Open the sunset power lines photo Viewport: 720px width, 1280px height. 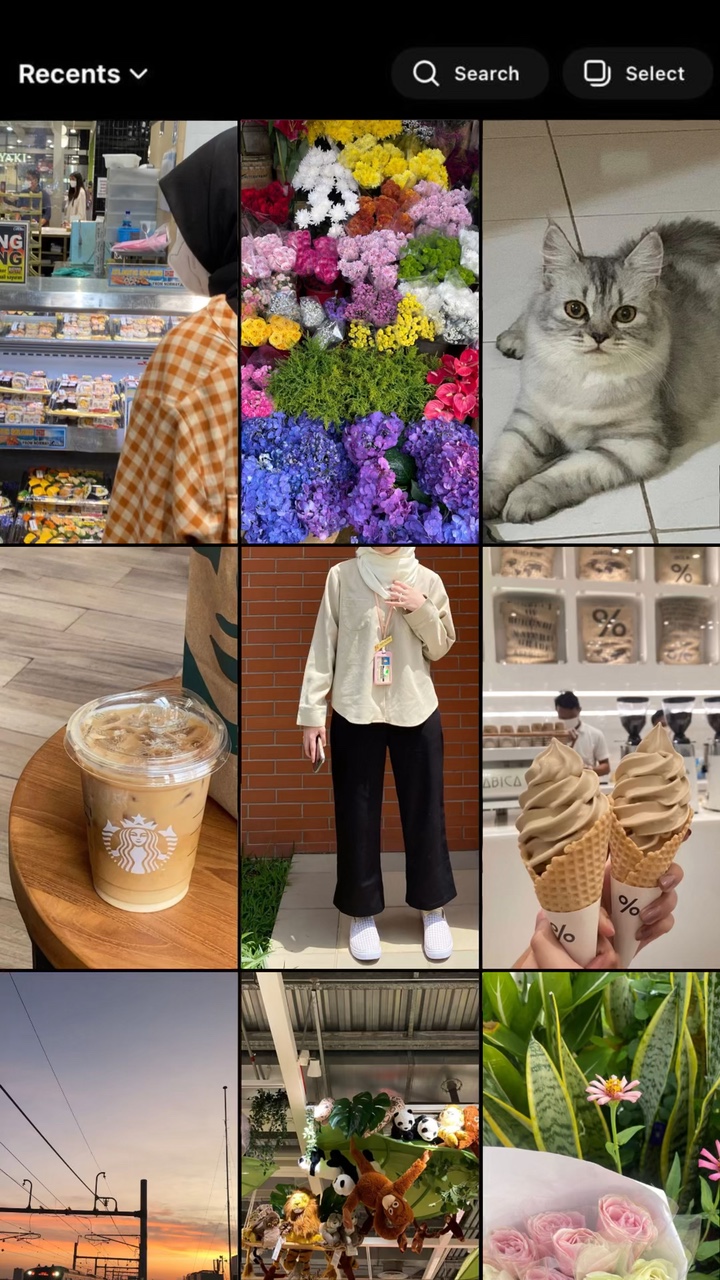[118, 1126]
